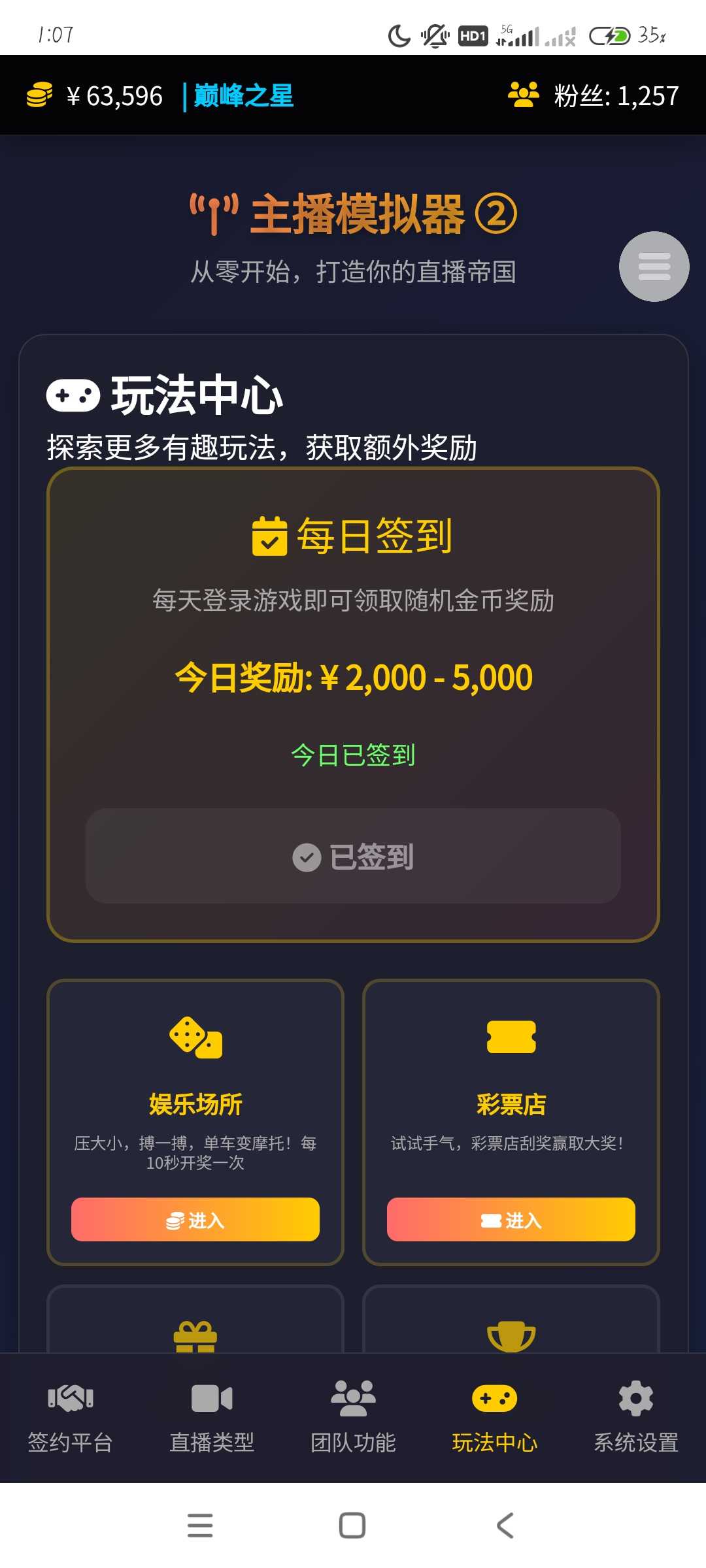The image size is (706, 1568).
Task: Select the 玩法中心 tab
Action: (494, 1415)
